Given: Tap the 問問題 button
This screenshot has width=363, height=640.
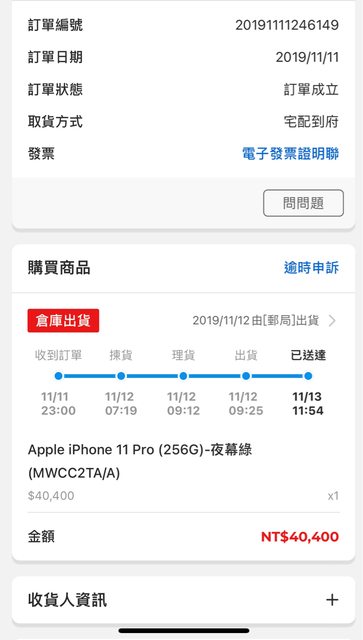Looking at the screenshot, I should pos(303,203).
